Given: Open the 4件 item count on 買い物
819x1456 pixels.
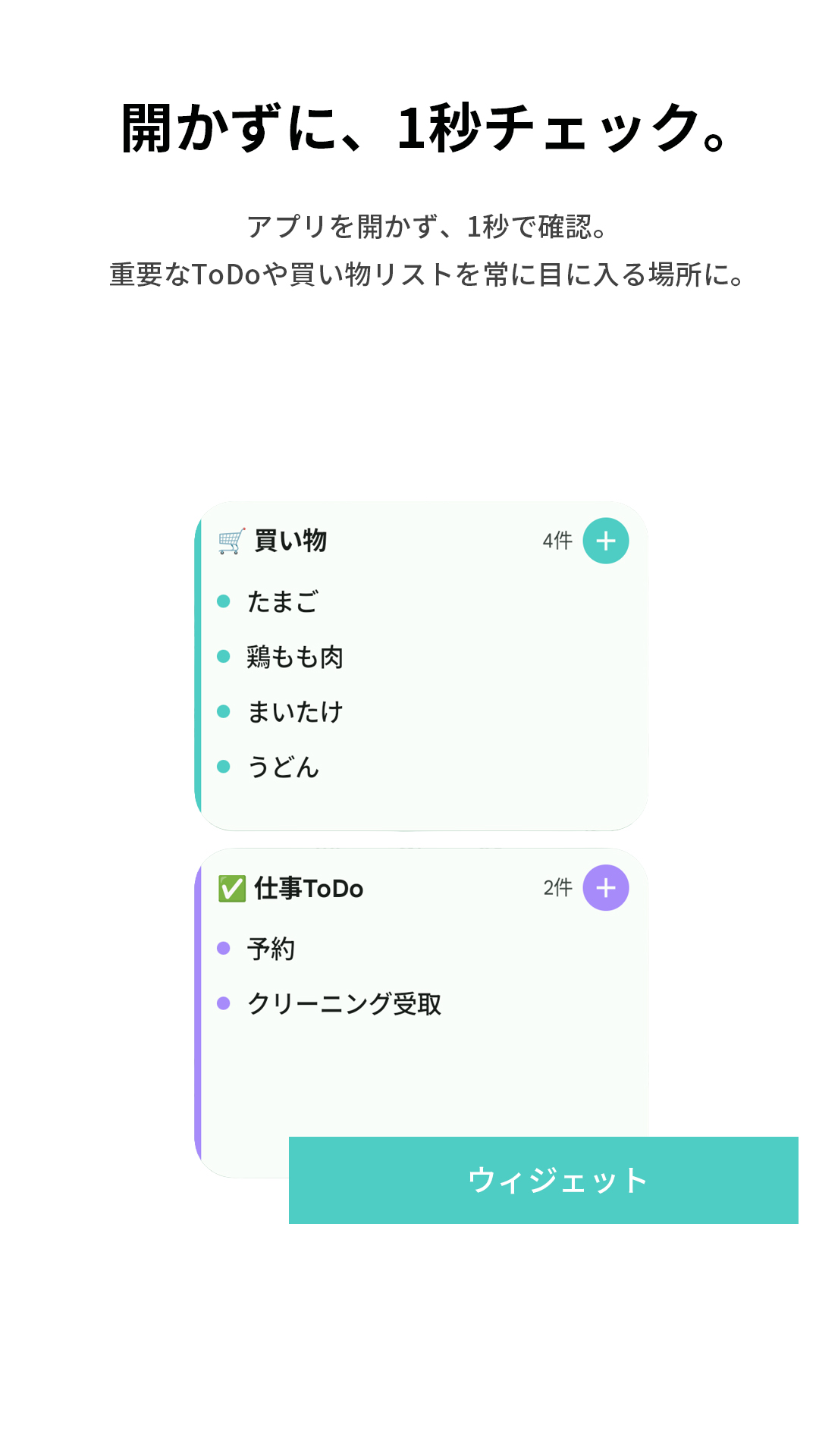Looking at the screenshot, I should (x=556, y=541).
